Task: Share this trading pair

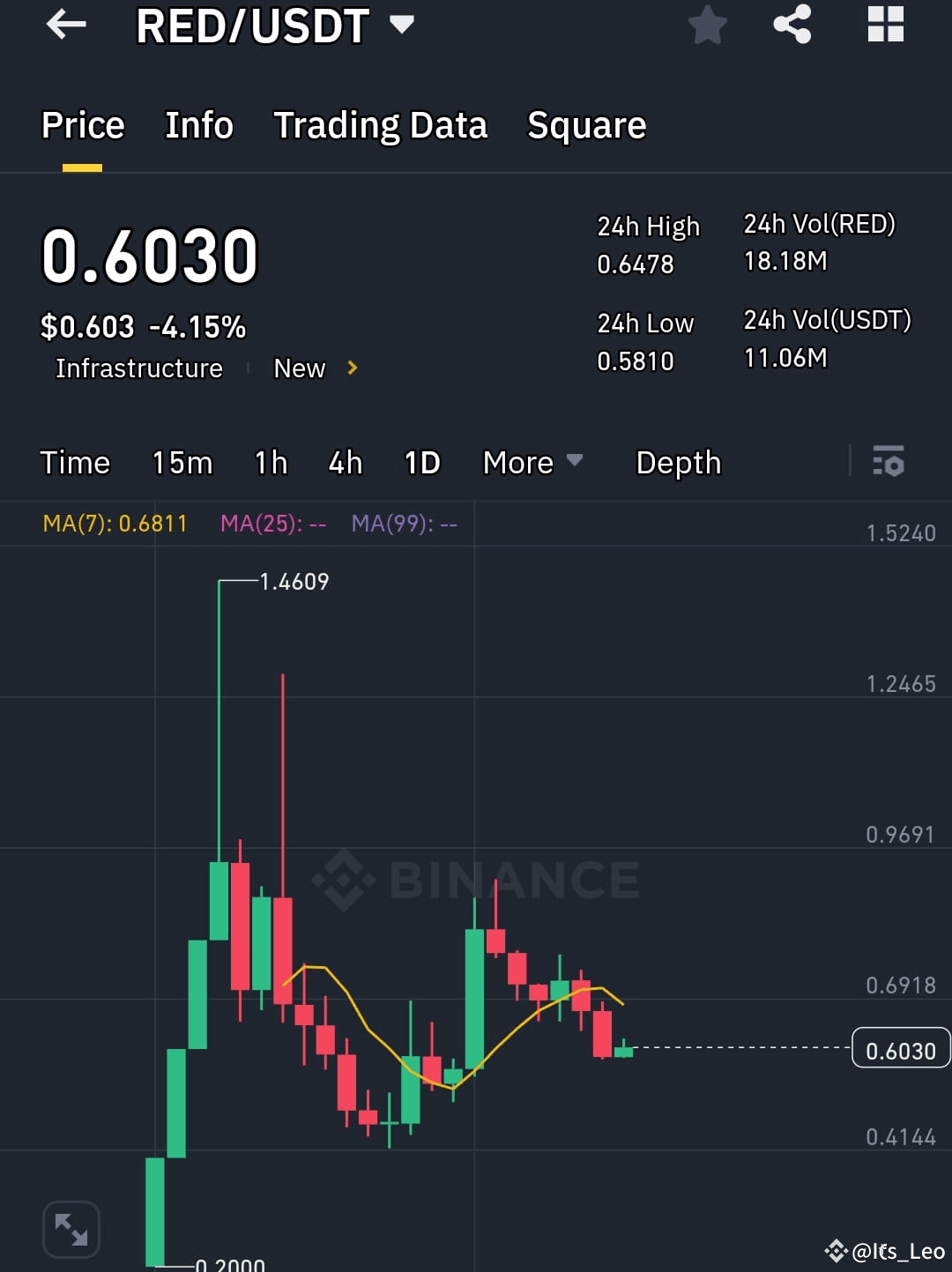Action: coord(793,25)
